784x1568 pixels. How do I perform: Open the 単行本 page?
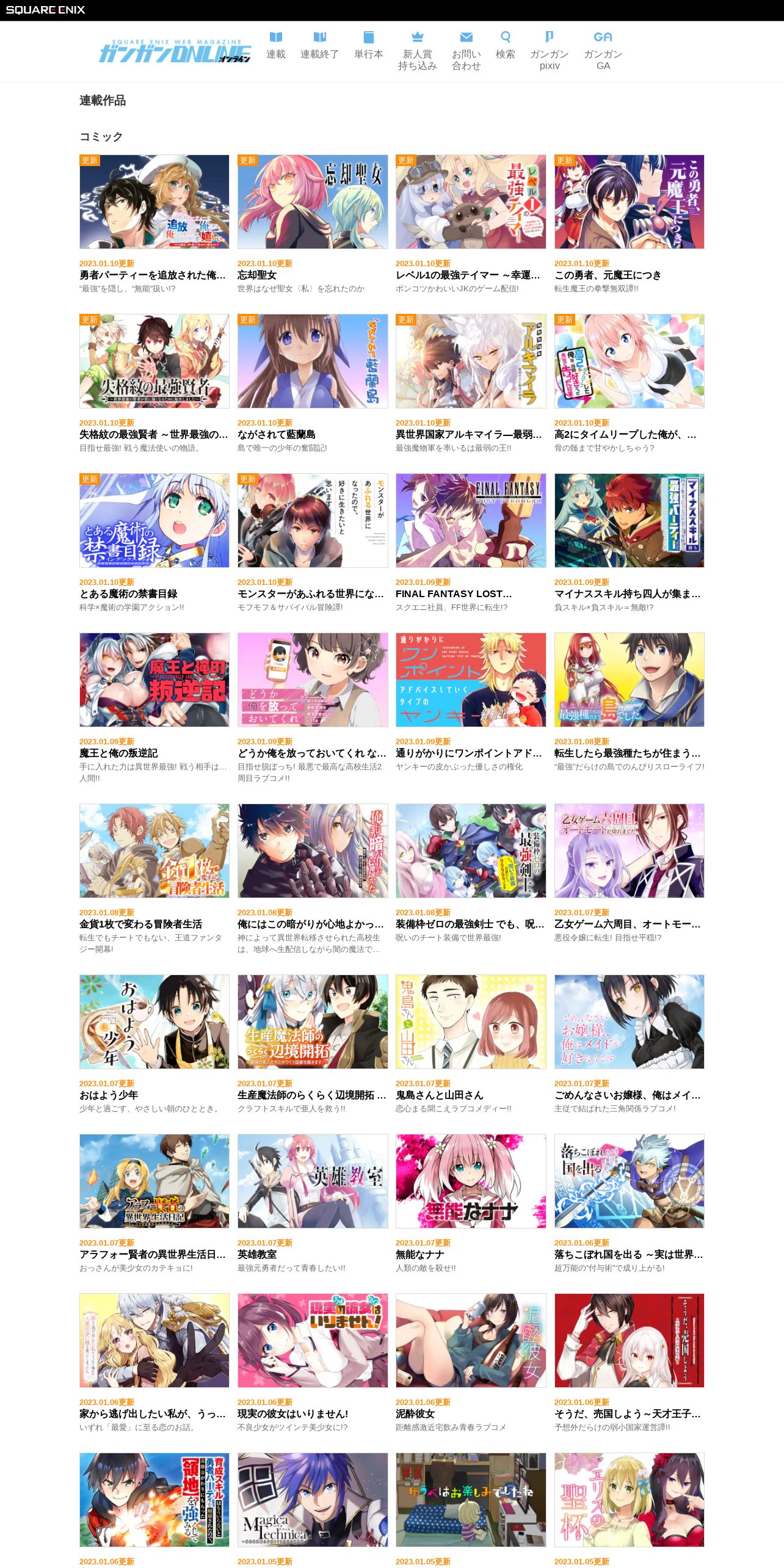368,46
